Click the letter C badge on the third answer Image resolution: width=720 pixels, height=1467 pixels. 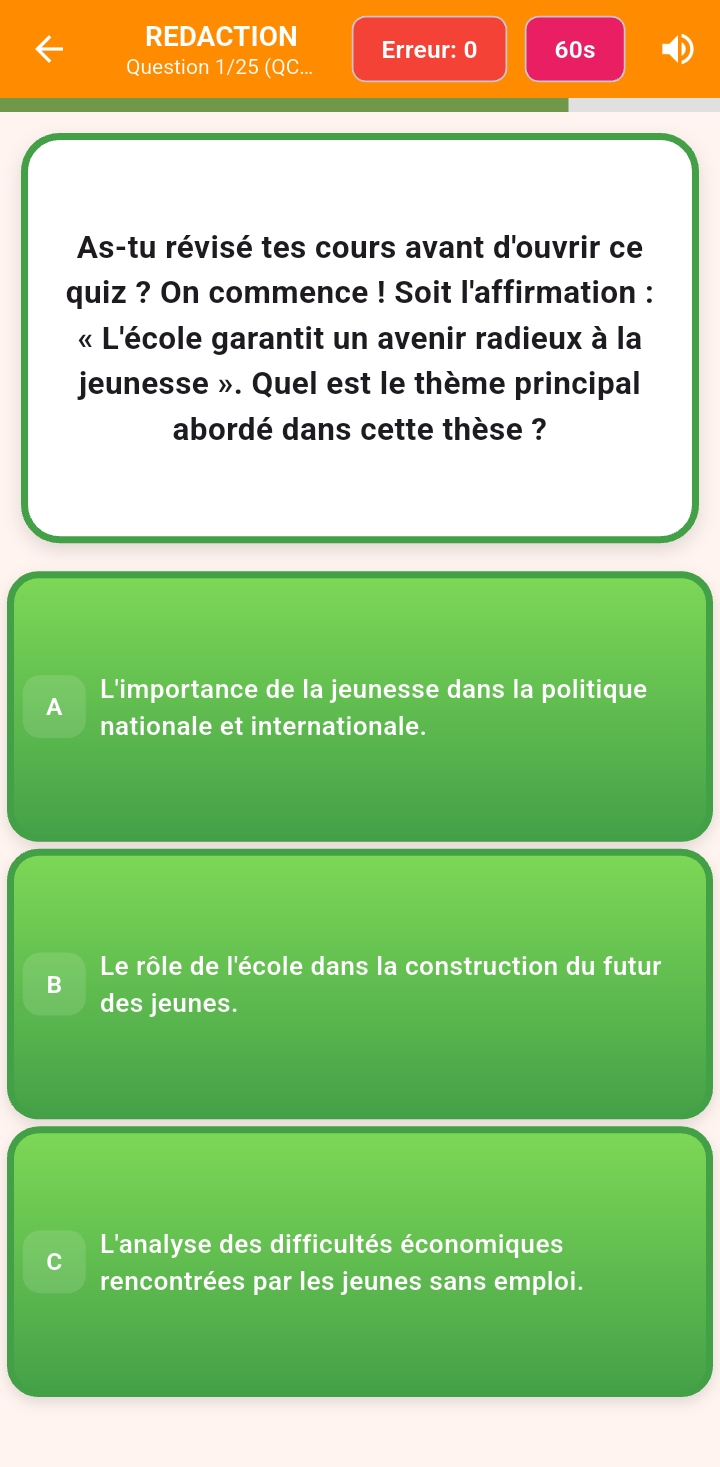pos(54,1262)
